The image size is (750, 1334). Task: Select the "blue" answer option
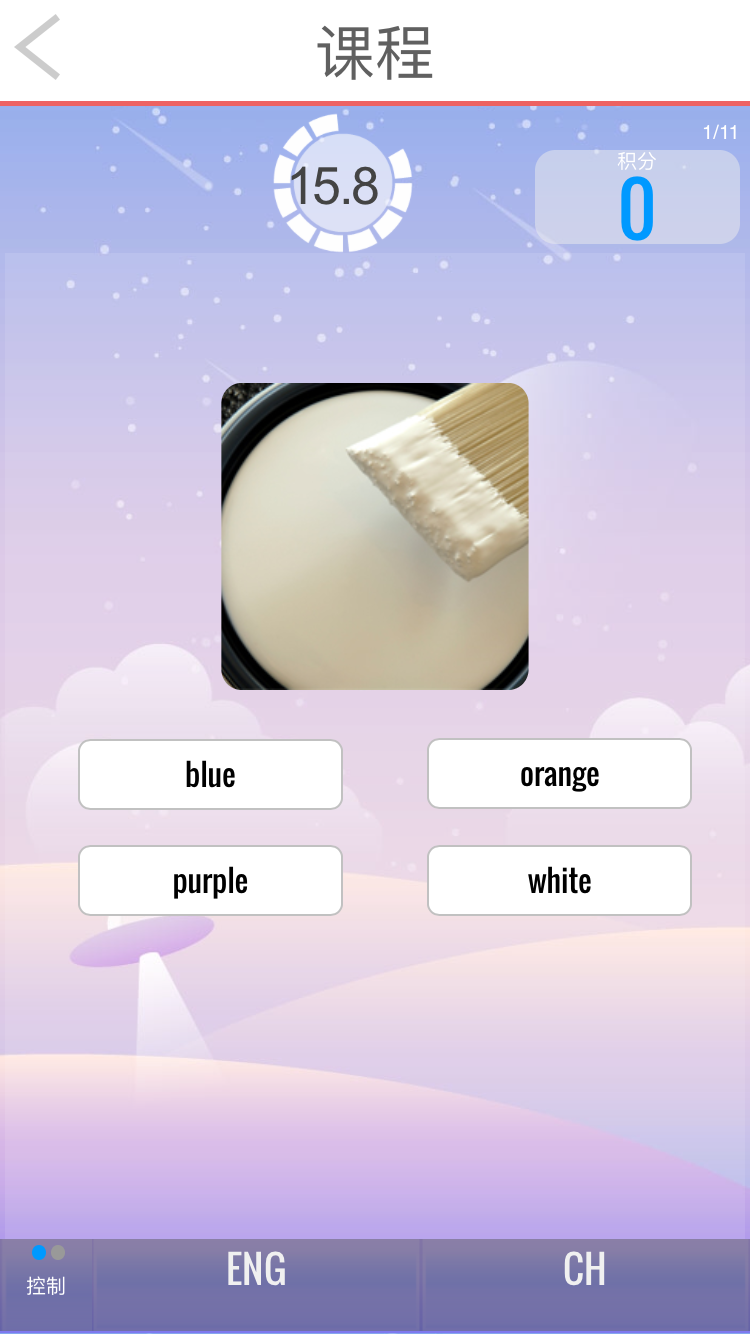(210, 774)
